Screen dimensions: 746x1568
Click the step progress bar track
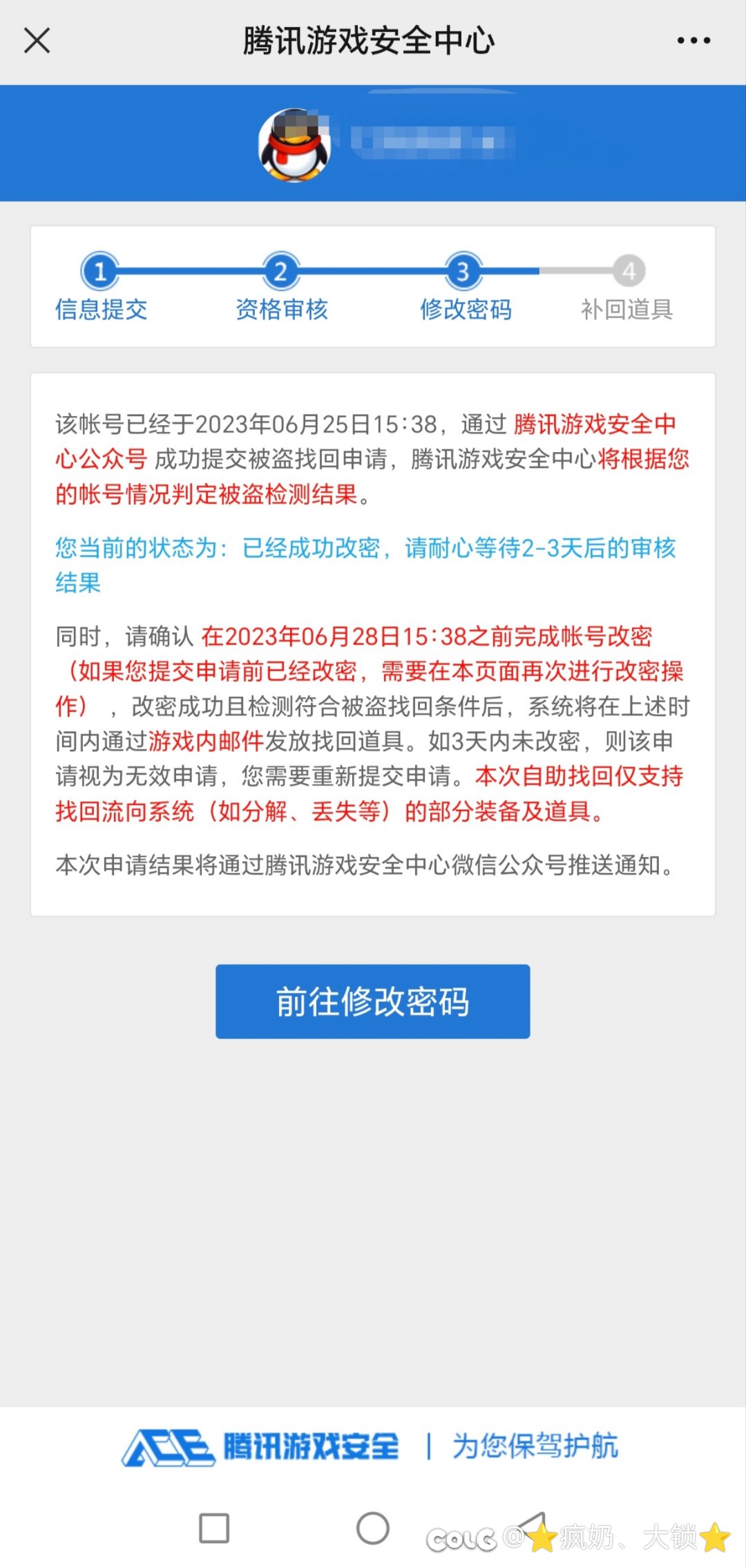[373, 271]
